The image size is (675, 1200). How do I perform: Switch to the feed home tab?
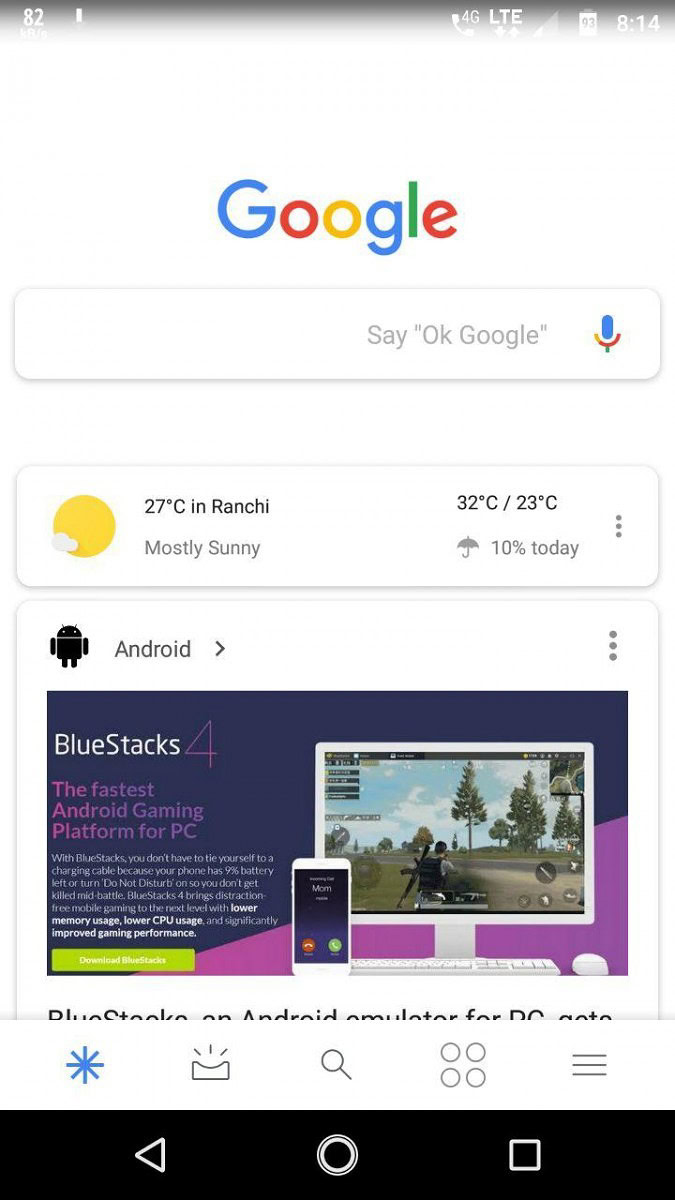point(85,1065)
